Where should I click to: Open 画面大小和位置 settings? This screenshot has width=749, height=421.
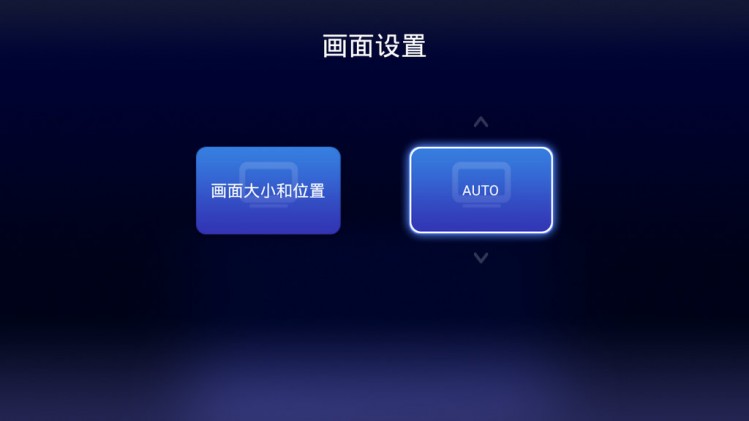click(x=268, y=190)
